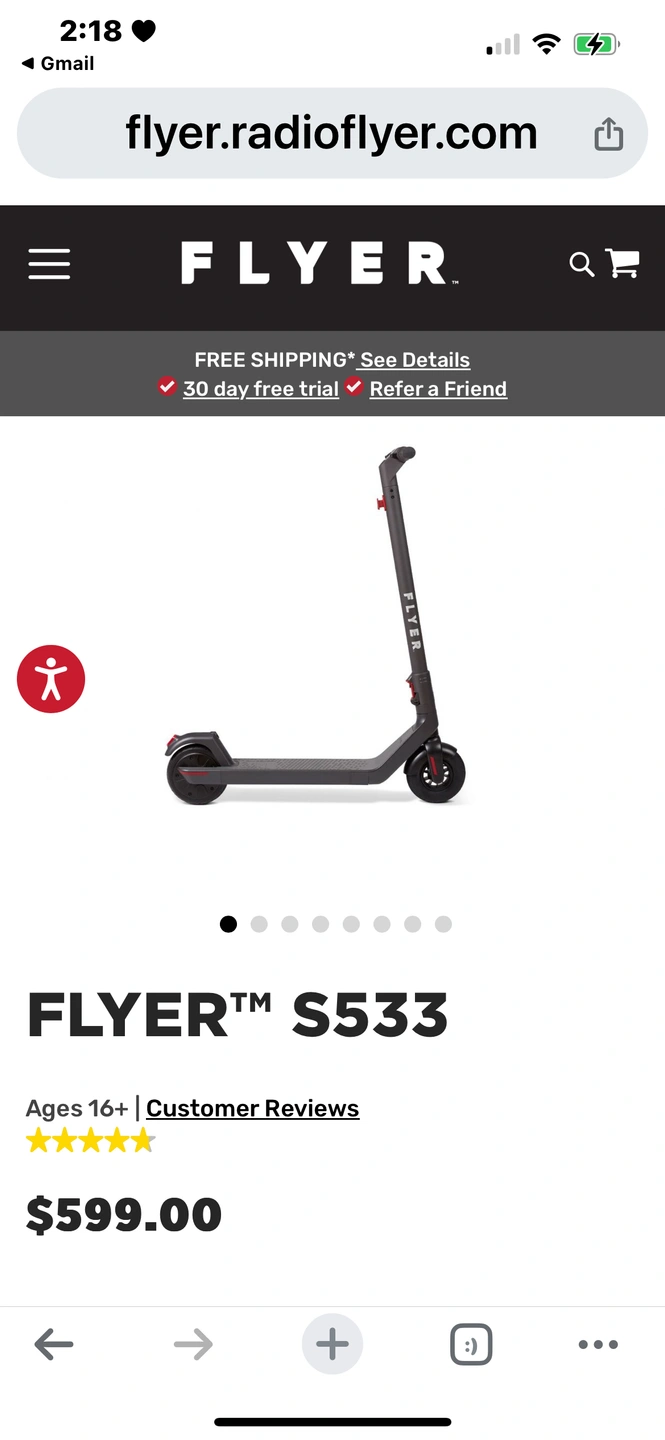665x1440 pixels.
Task: Open the hamburger navigation menu
Action: pyautogui.click(x=49, y=264)
